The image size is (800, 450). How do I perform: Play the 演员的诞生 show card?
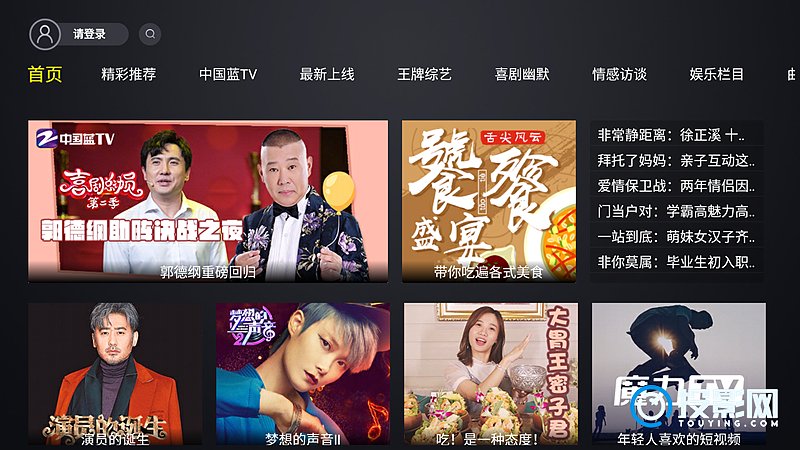point(115,375)
